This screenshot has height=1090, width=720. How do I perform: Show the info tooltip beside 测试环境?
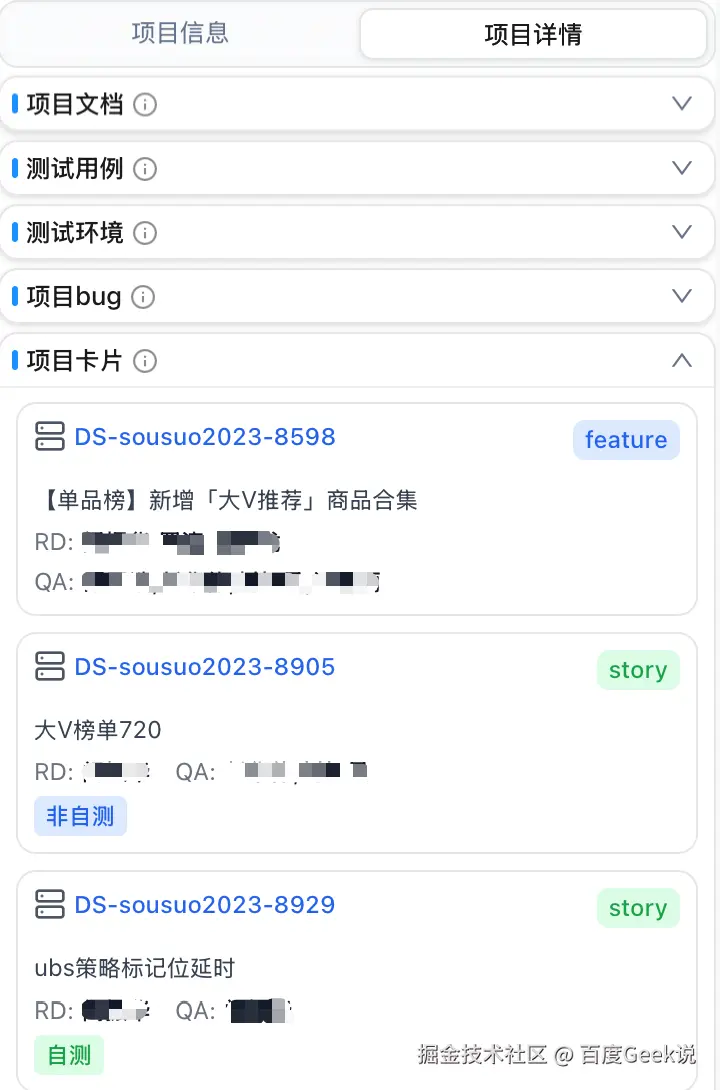[145, 233]
